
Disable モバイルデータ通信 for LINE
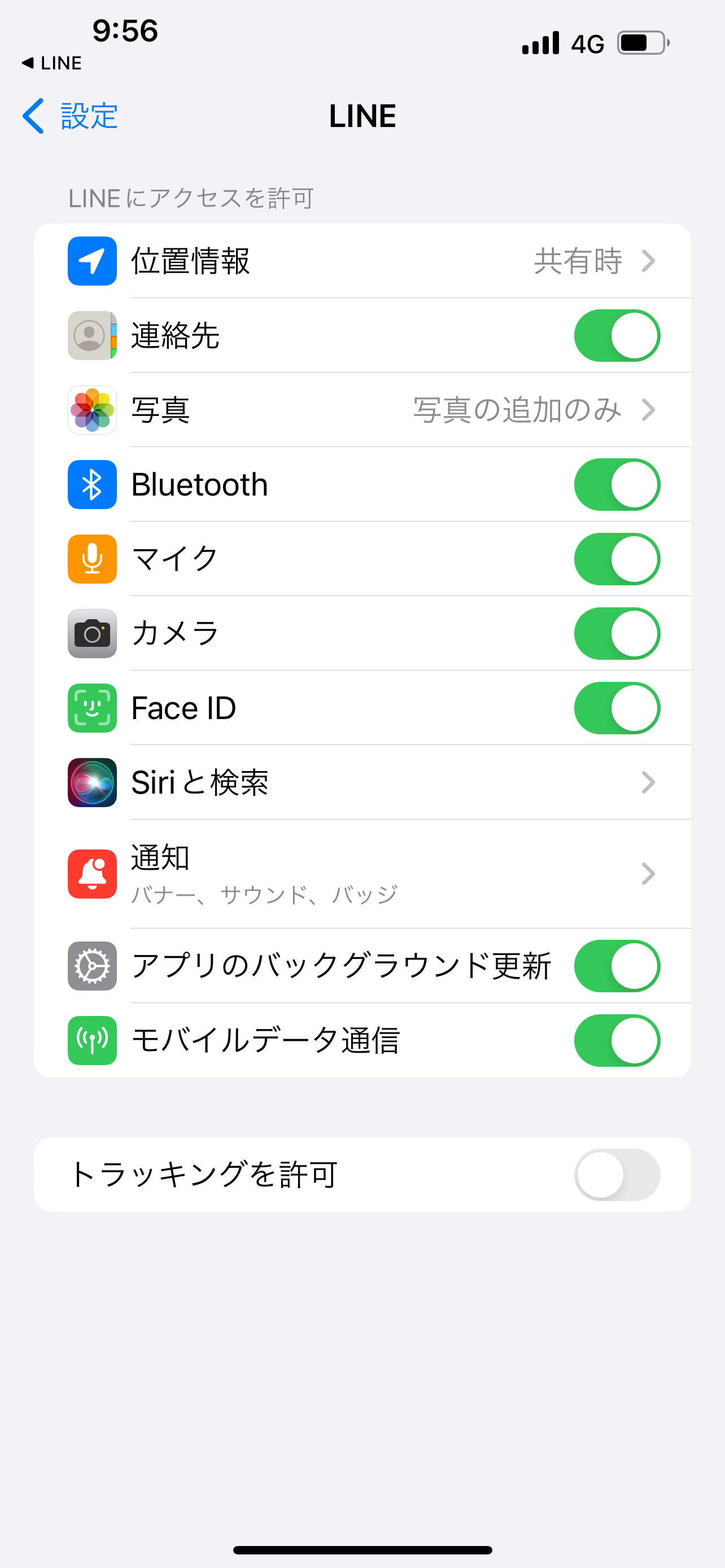[x=616, y=1040]
